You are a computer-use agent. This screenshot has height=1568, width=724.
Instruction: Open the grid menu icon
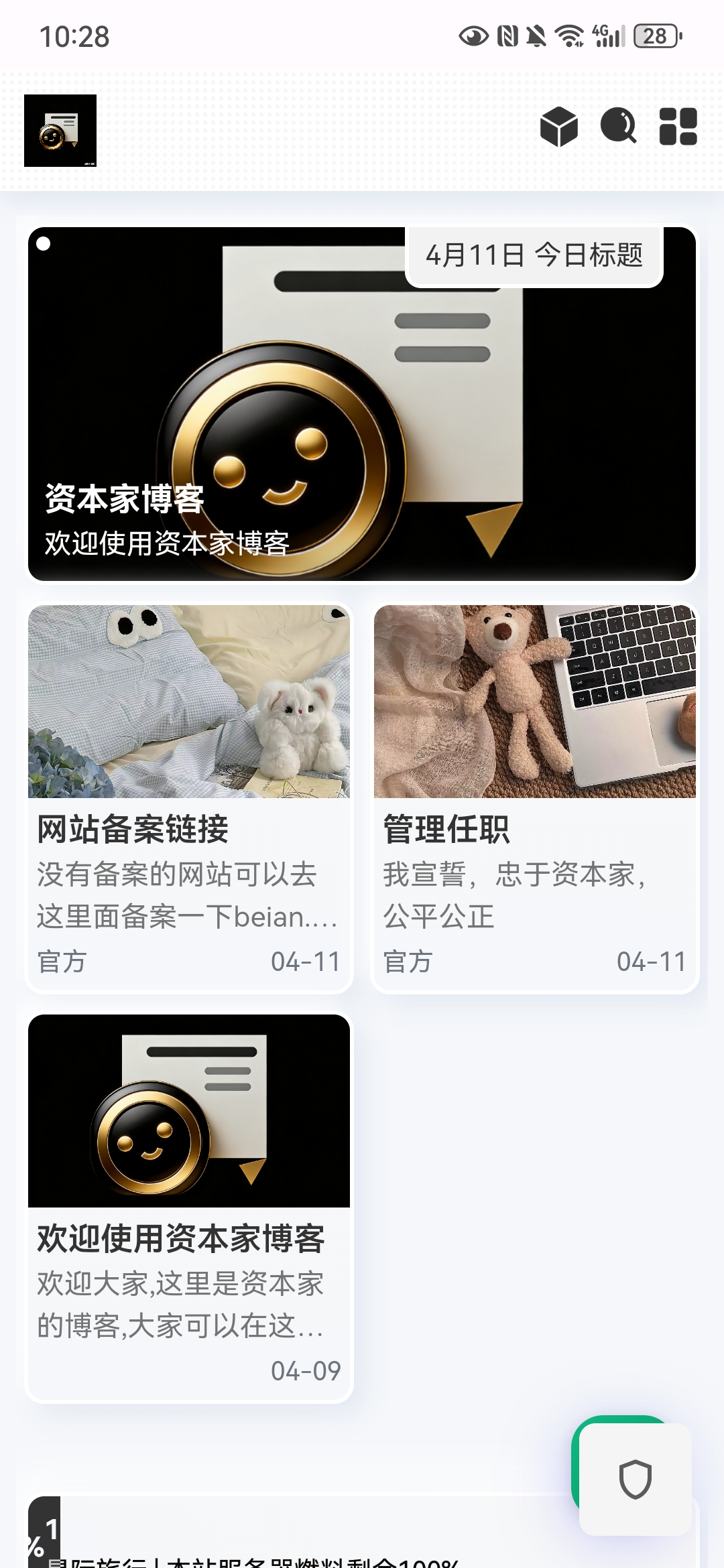678,127
